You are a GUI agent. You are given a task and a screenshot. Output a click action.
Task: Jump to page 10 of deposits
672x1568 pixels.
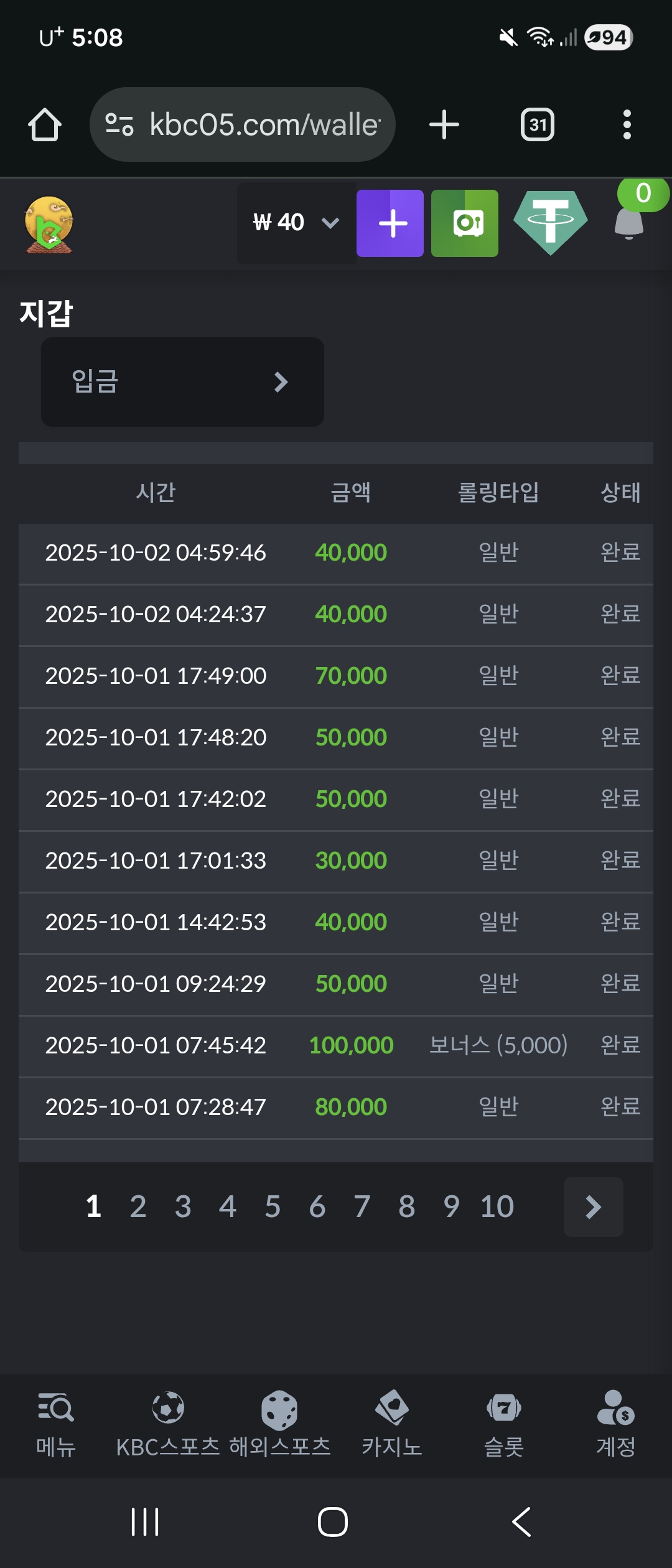pyautogui.click(x=497, y=1207)
